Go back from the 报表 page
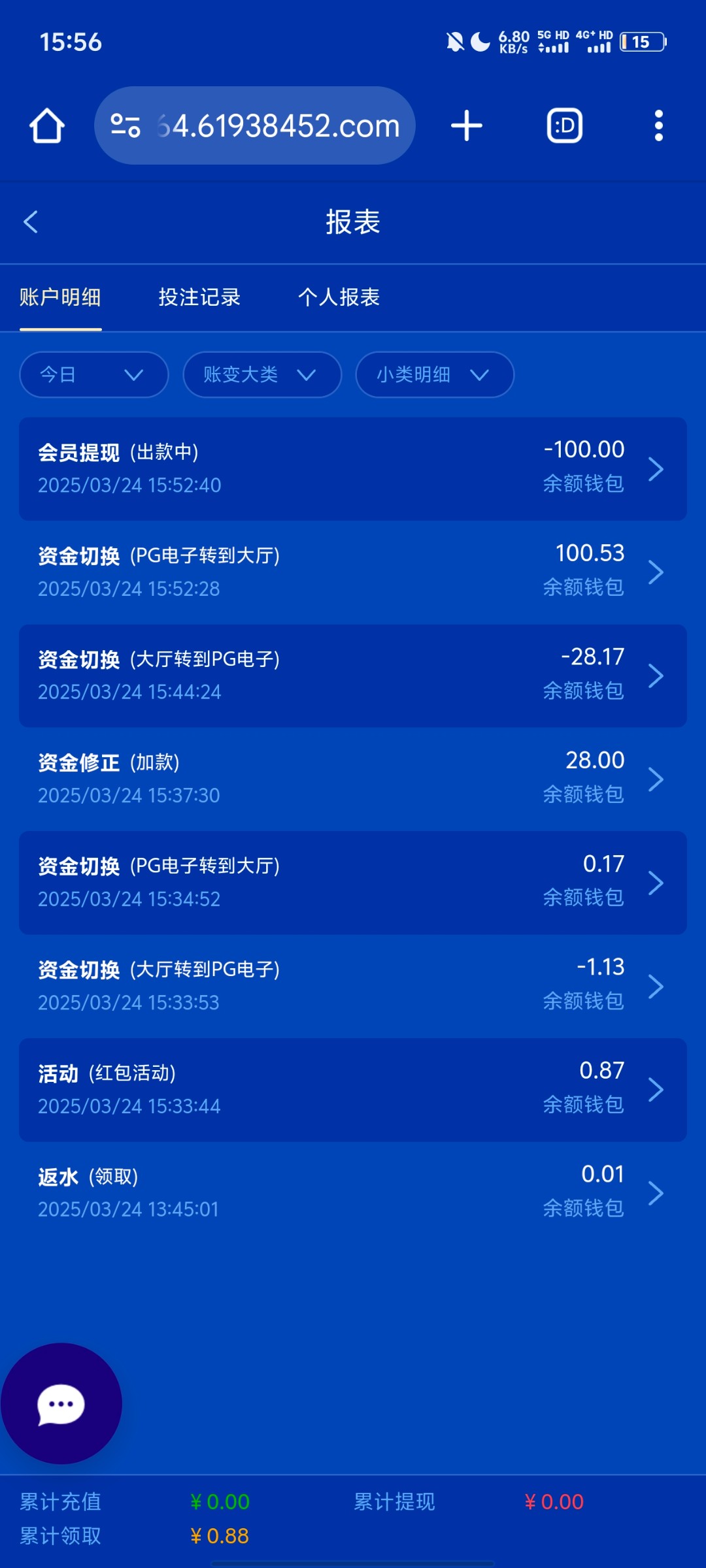 (x=31, y=222)
